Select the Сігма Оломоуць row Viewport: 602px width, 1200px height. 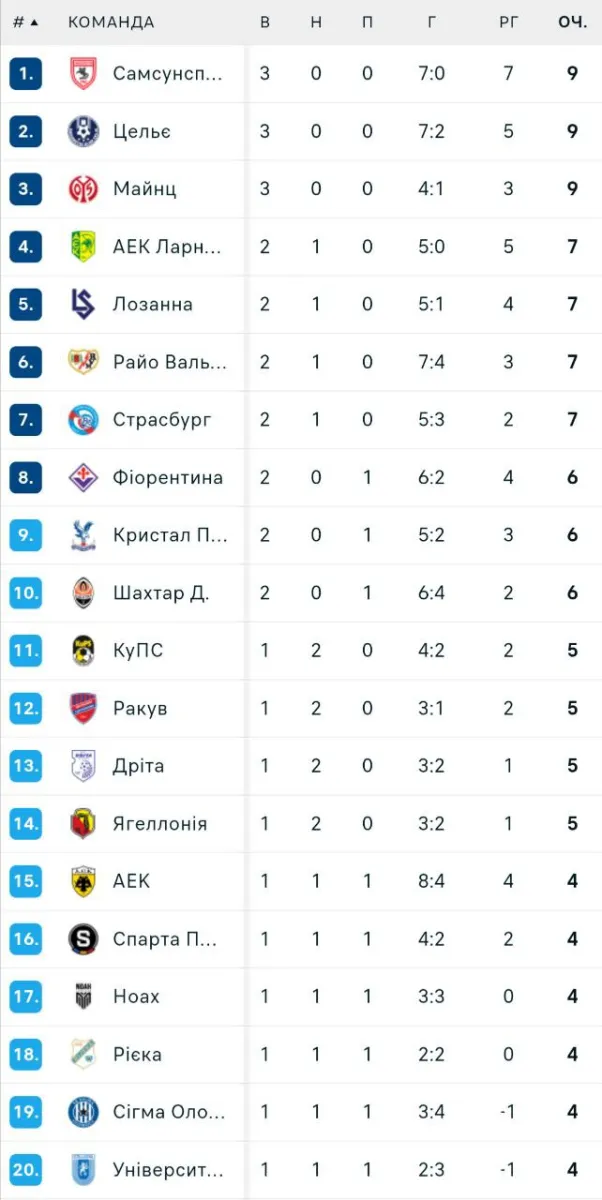(168, 1112)
